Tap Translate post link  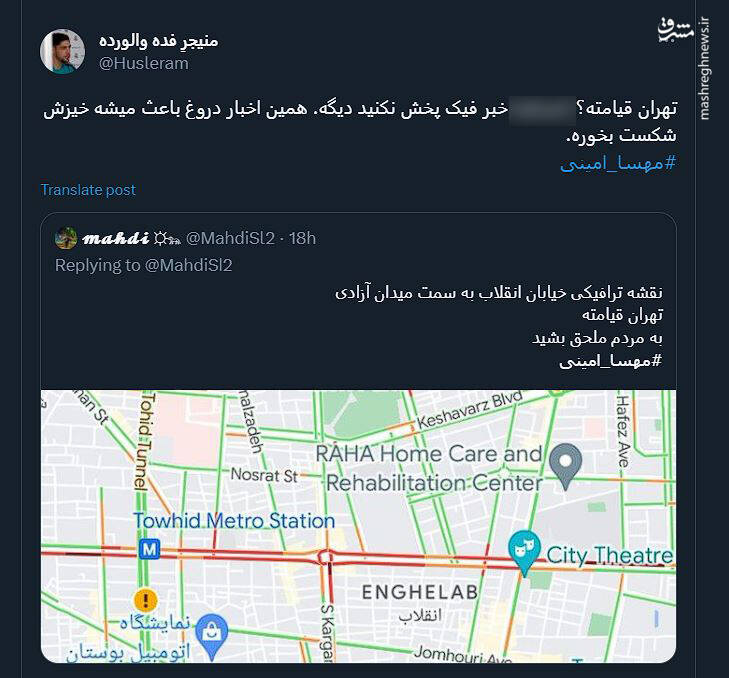(x=88, y=190)
